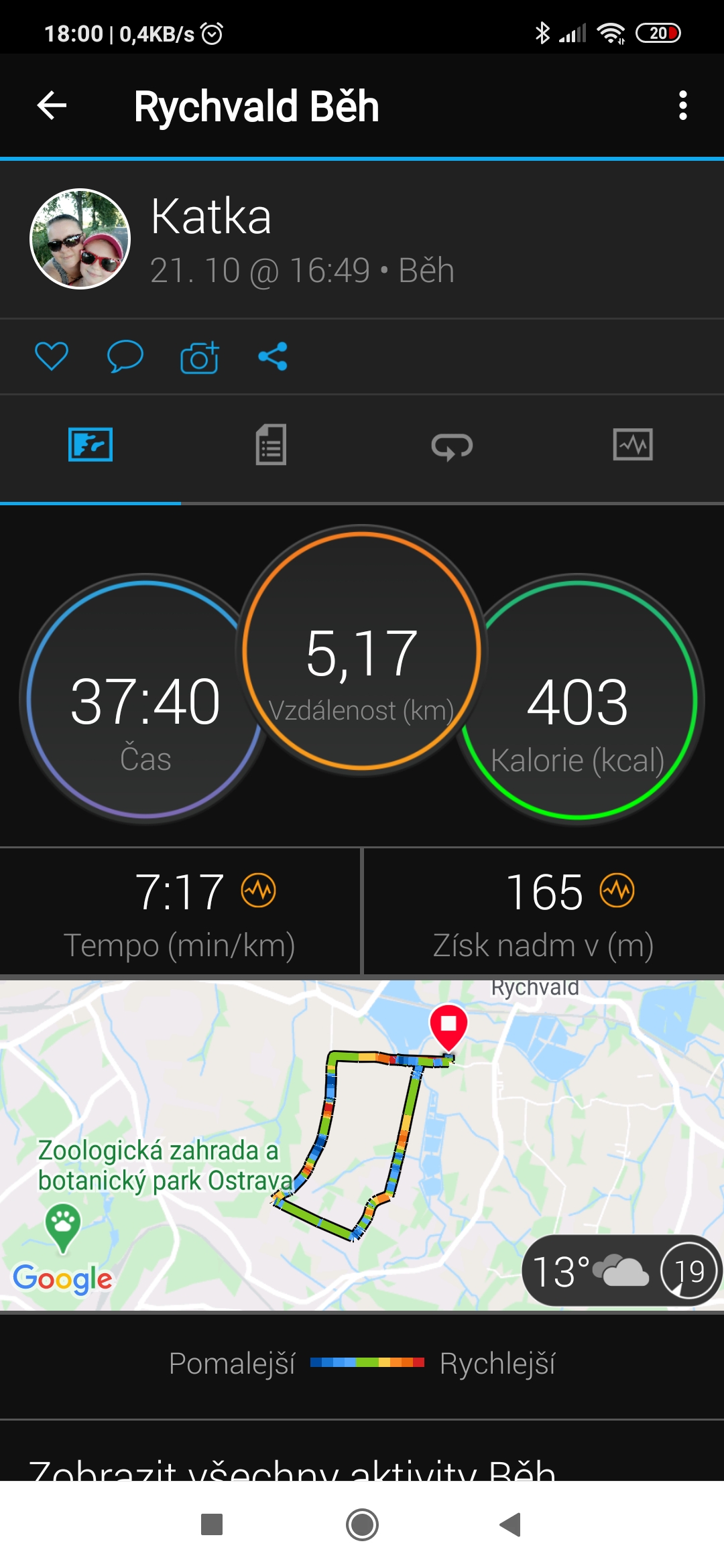Open the pace chart icon next to 7:17
The image size is (724, 1568).
[259, 891]
